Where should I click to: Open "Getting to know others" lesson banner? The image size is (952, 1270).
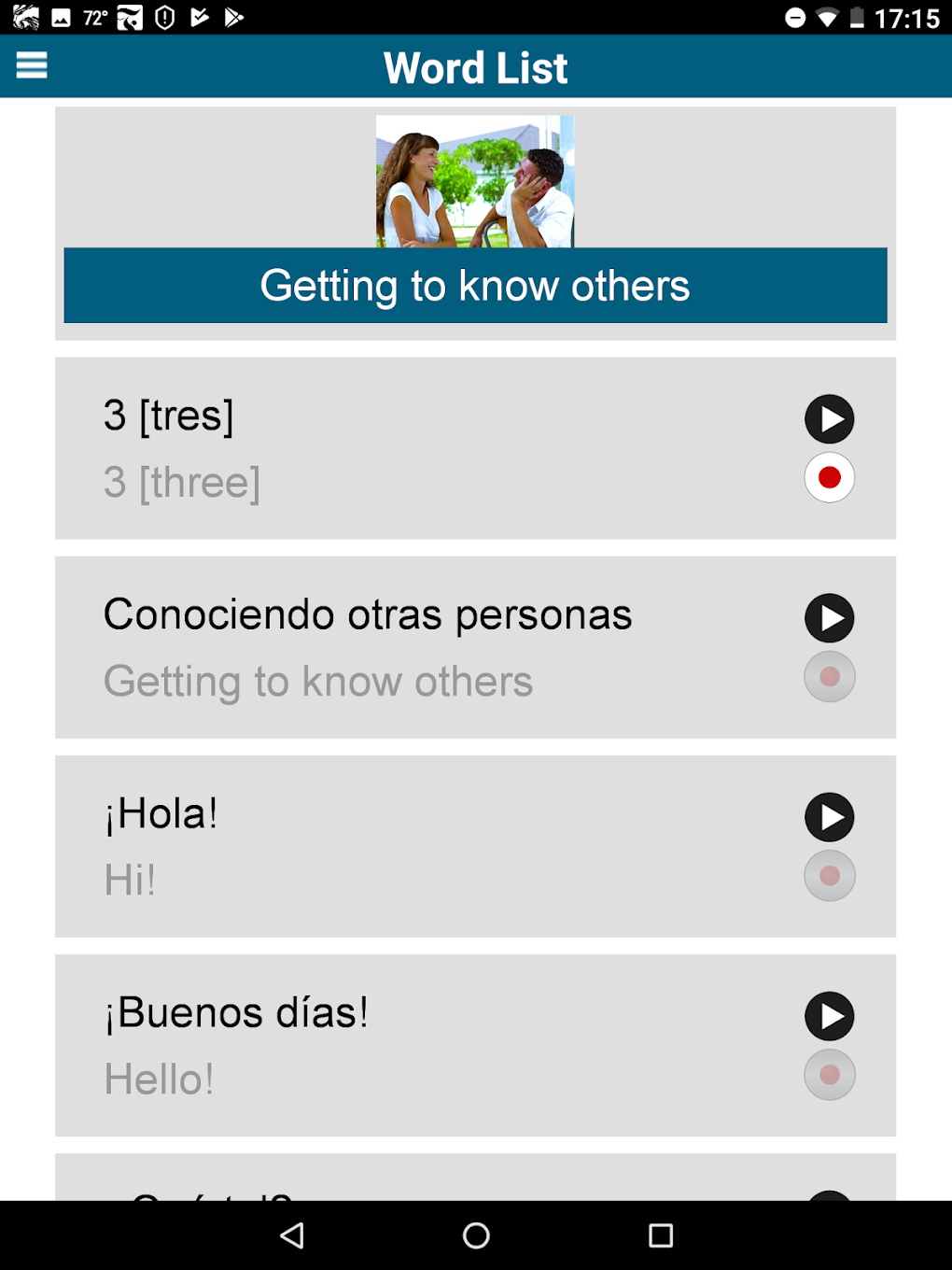(475, 286)
